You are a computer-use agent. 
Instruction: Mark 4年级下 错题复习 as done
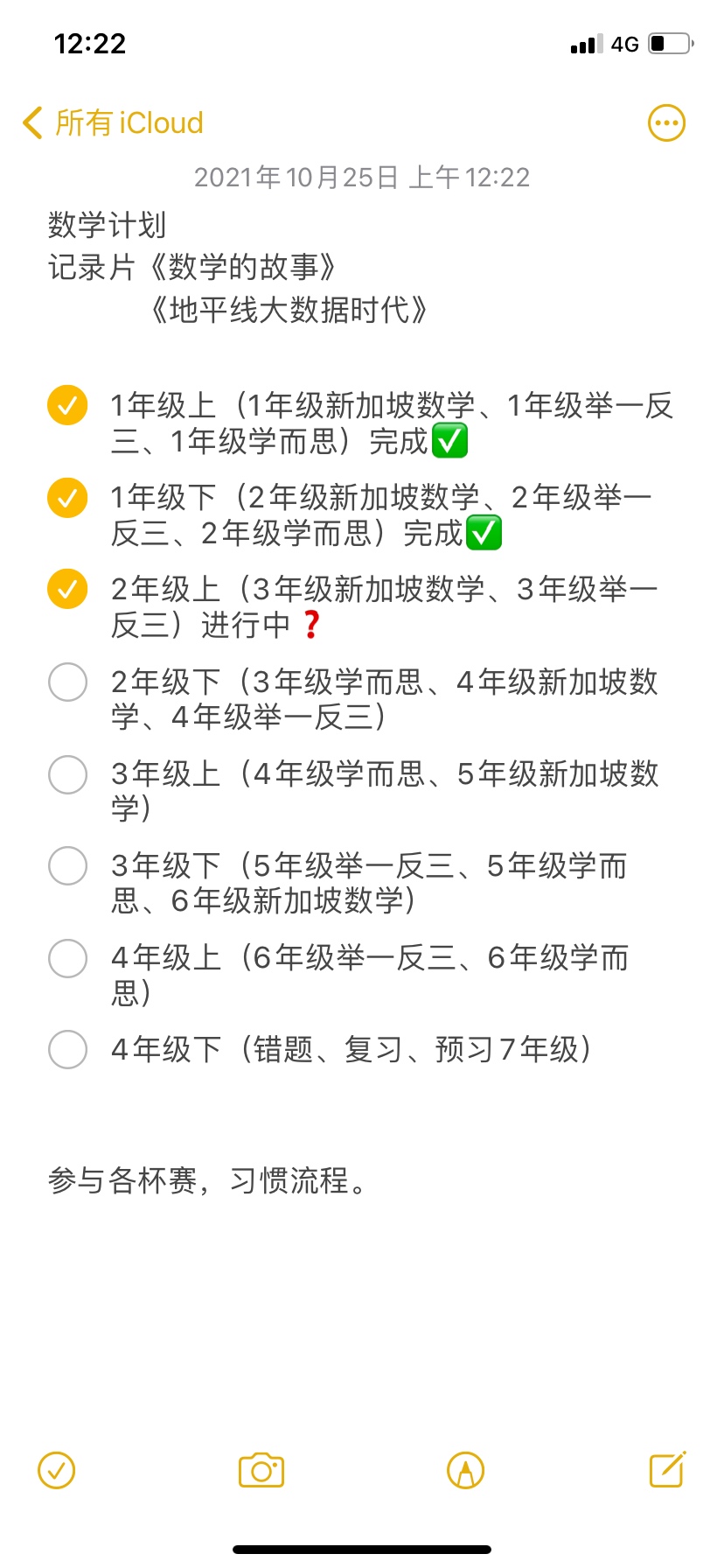pyautogui.click(x=67, y=1049)
